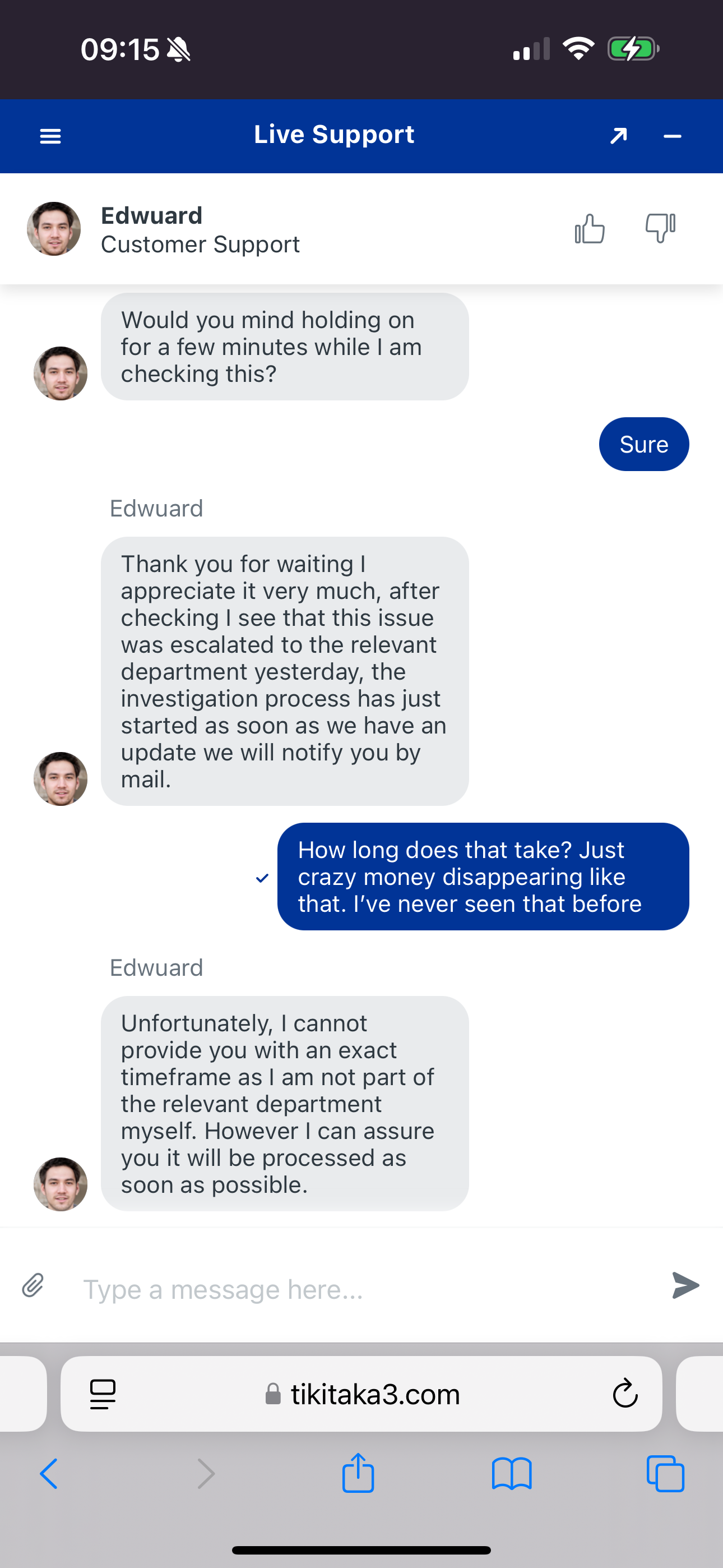Screen dimensions: 723x1568
Task: Minimize the Live Support chat window
Action: 672,136
